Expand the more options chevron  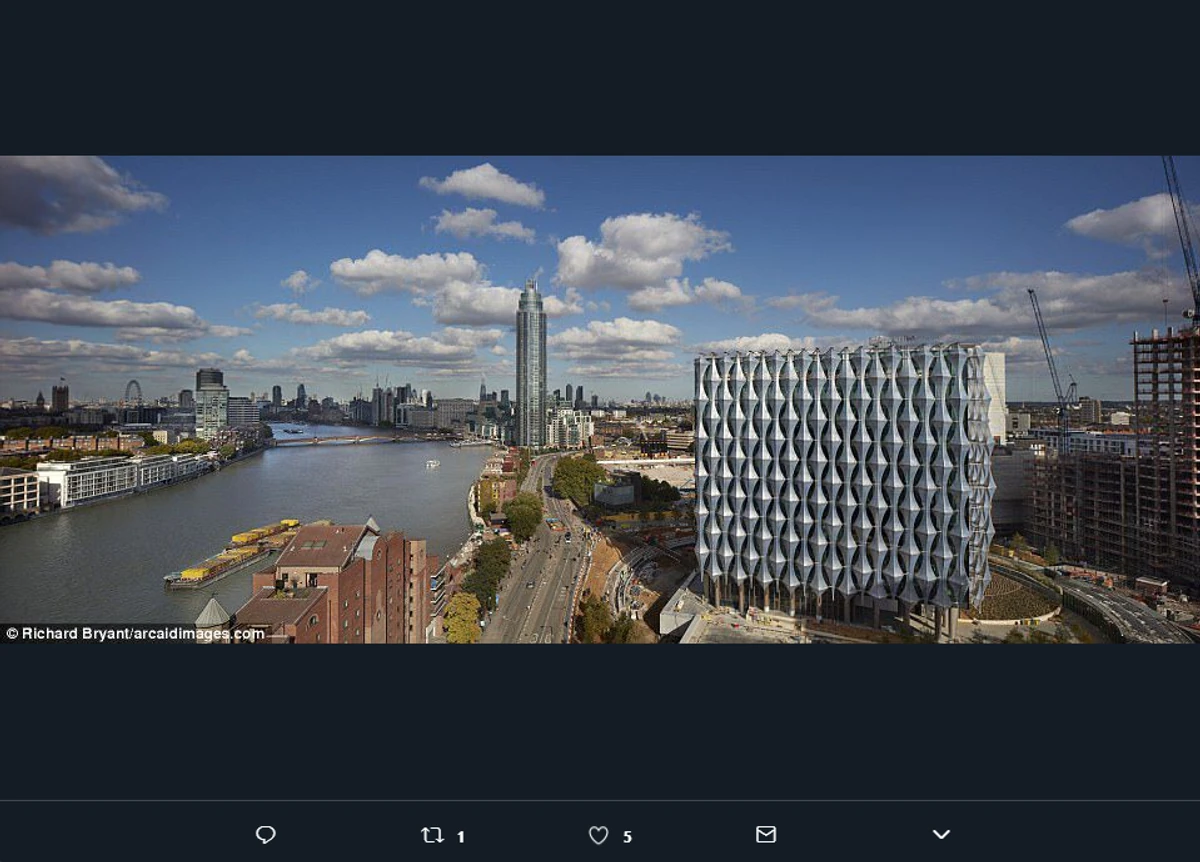(x=941, y=834)
